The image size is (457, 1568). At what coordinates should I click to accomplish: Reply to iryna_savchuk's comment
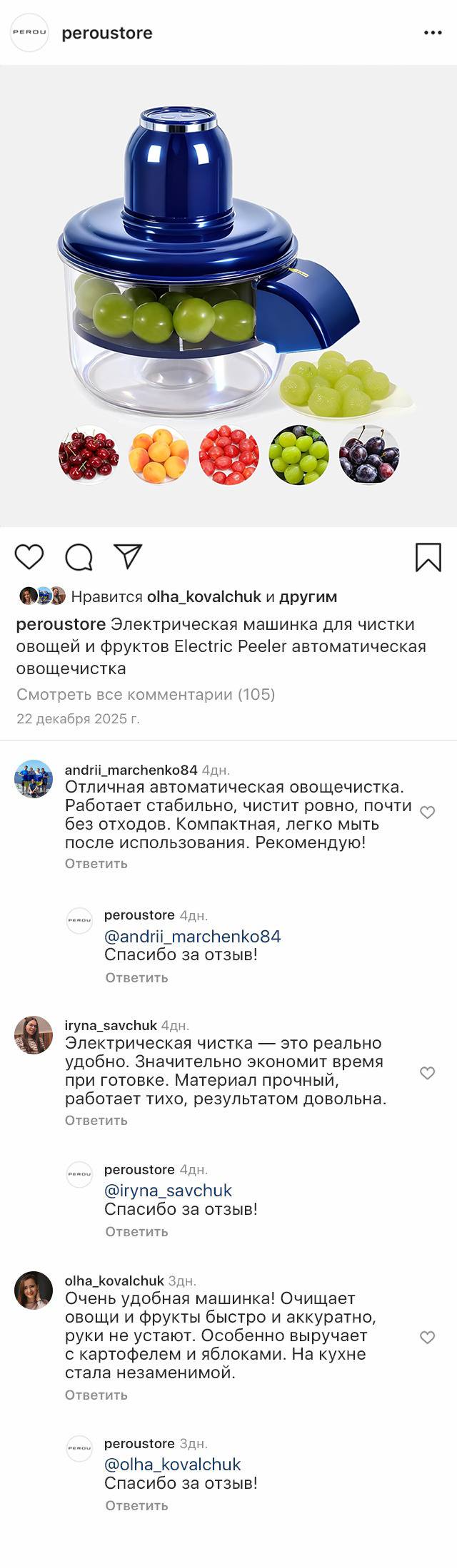click(96, 1120)
